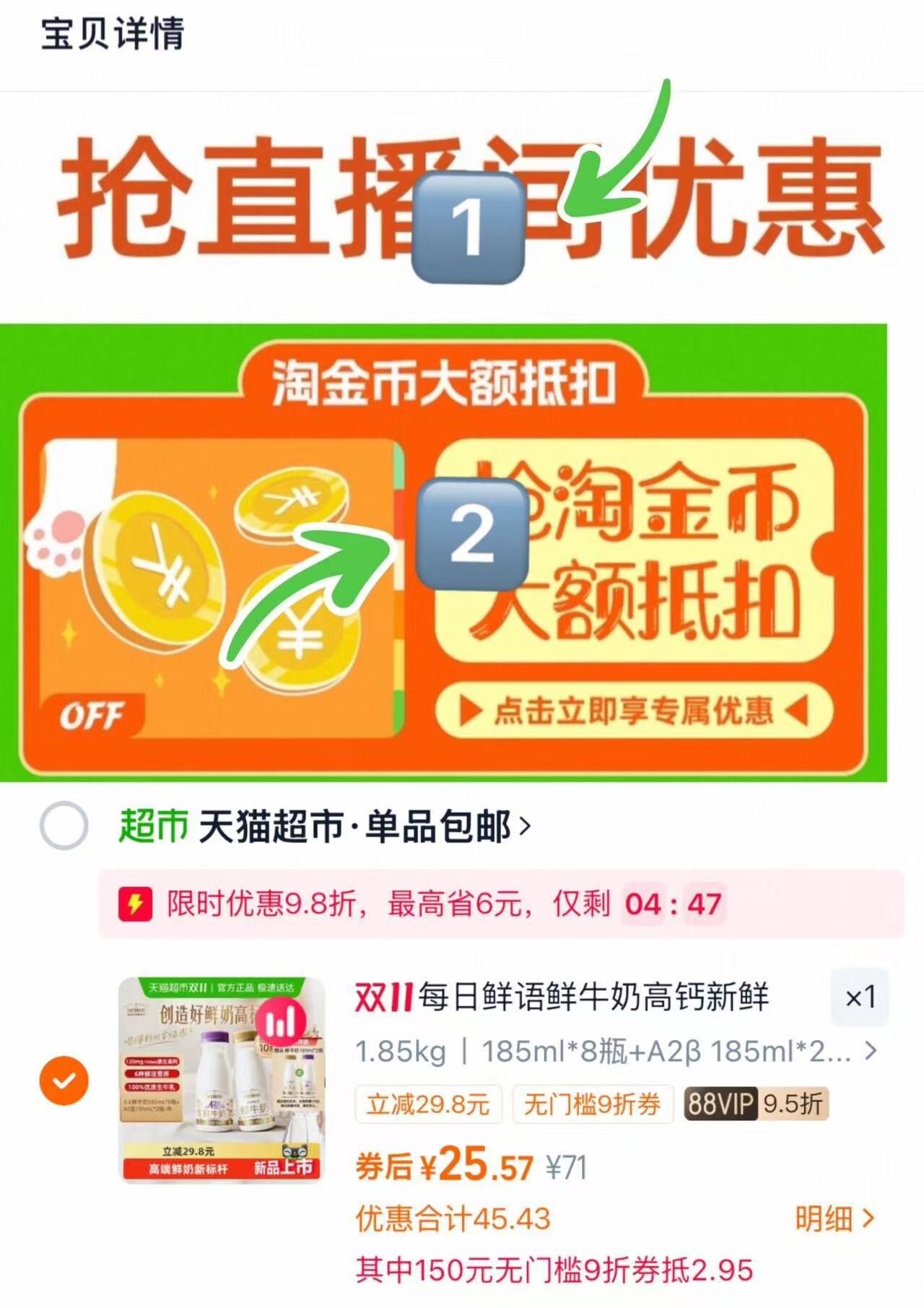This screenshot has width=924, height=1308.
Task: Click the OFF label on the coupon card
Action: pos(95,712)
